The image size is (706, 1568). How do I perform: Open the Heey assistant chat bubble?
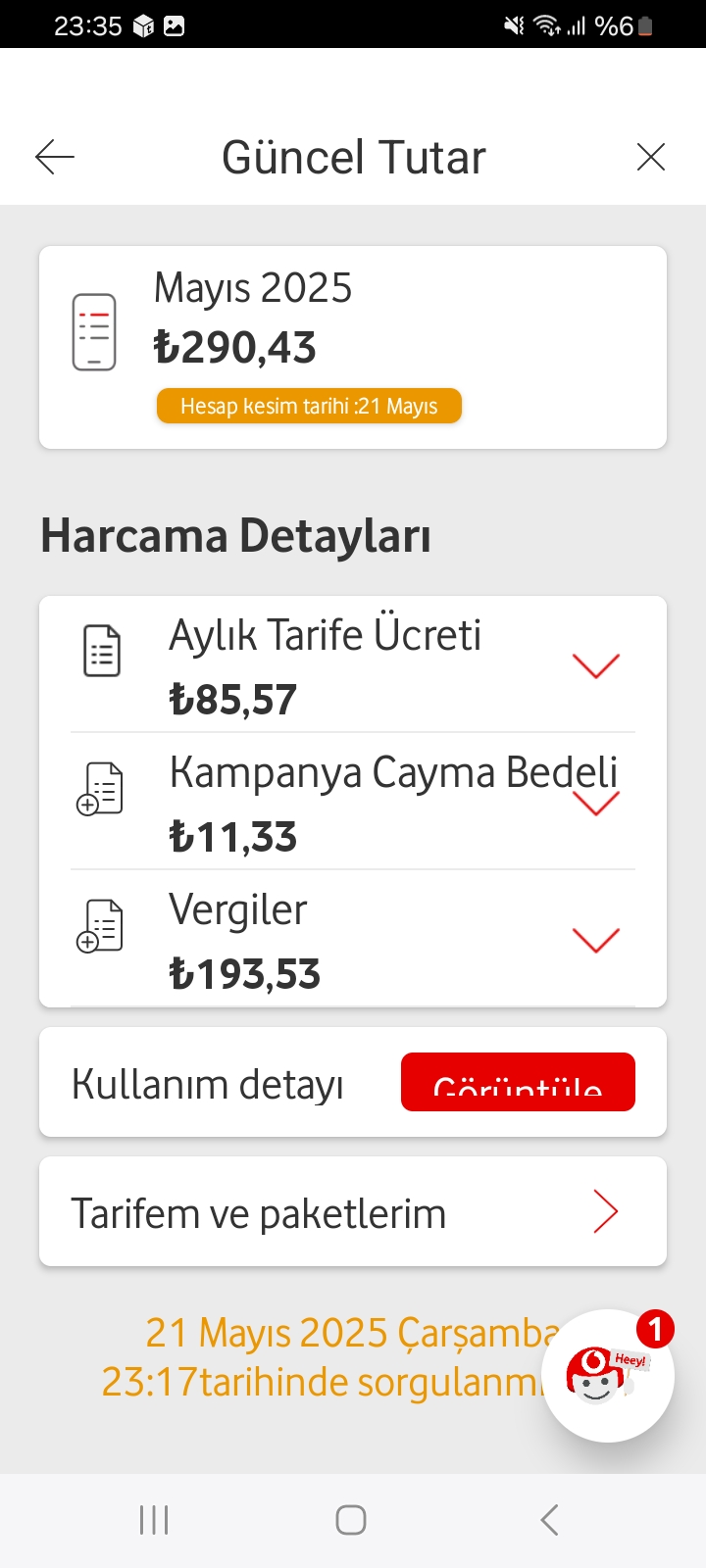click(608, 1375)
